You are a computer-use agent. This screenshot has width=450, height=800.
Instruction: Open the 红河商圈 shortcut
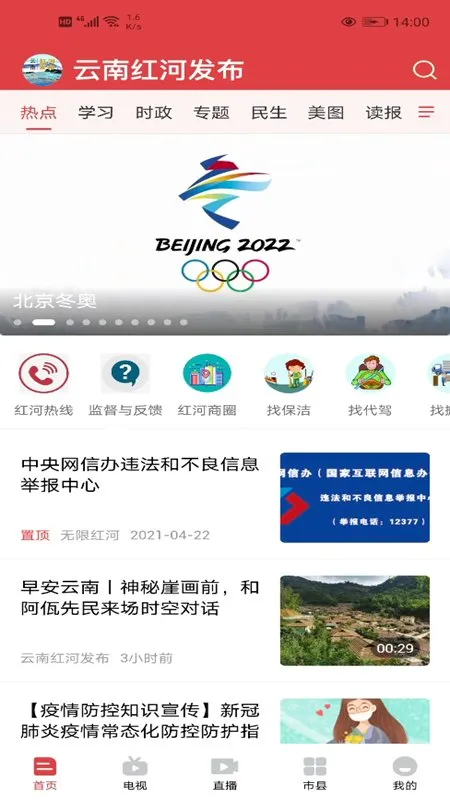coord(207,385)
